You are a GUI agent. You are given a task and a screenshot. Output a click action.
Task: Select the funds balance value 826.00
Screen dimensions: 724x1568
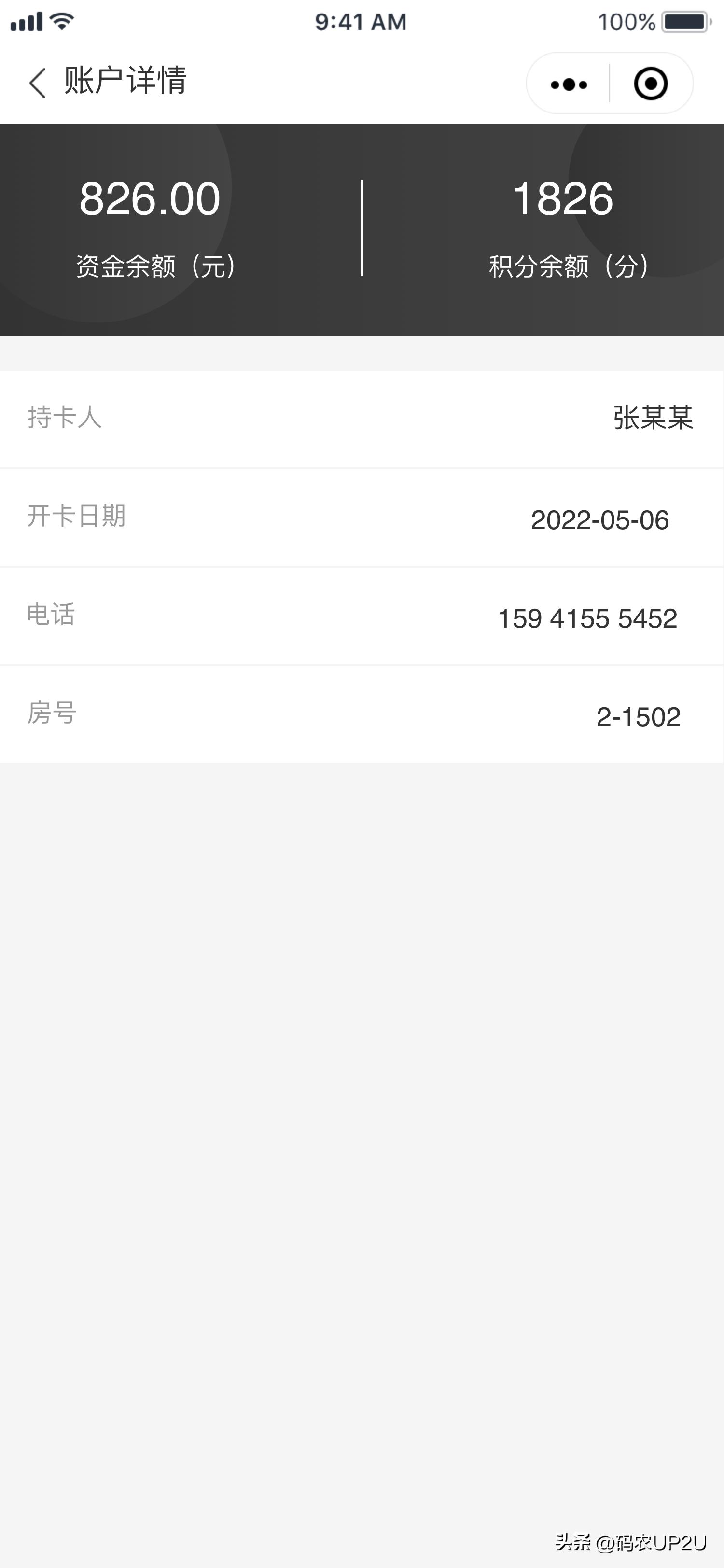click(150, 199)
